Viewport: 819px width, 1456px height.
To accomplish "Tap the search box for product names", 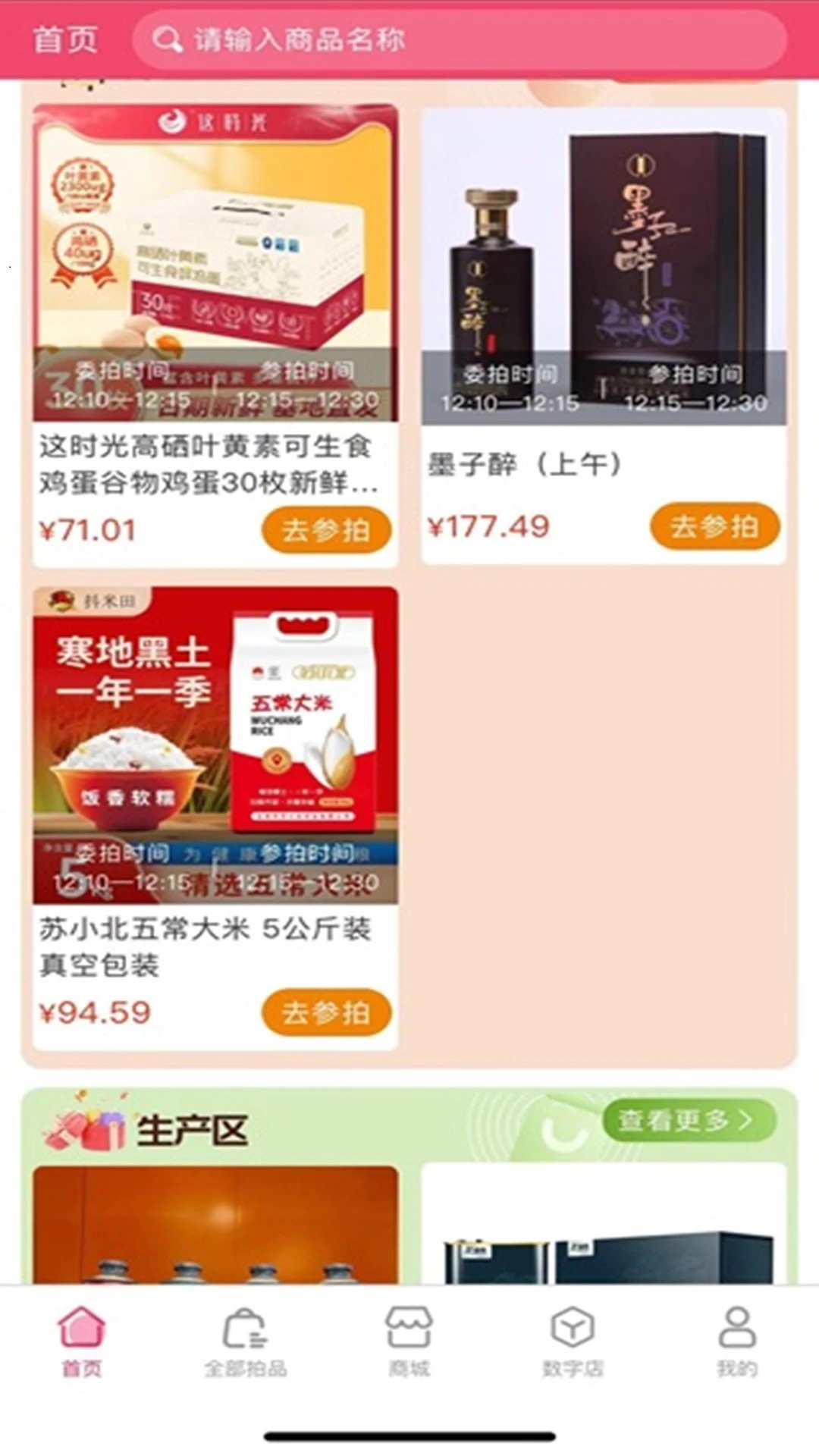I will coord(460,39).
